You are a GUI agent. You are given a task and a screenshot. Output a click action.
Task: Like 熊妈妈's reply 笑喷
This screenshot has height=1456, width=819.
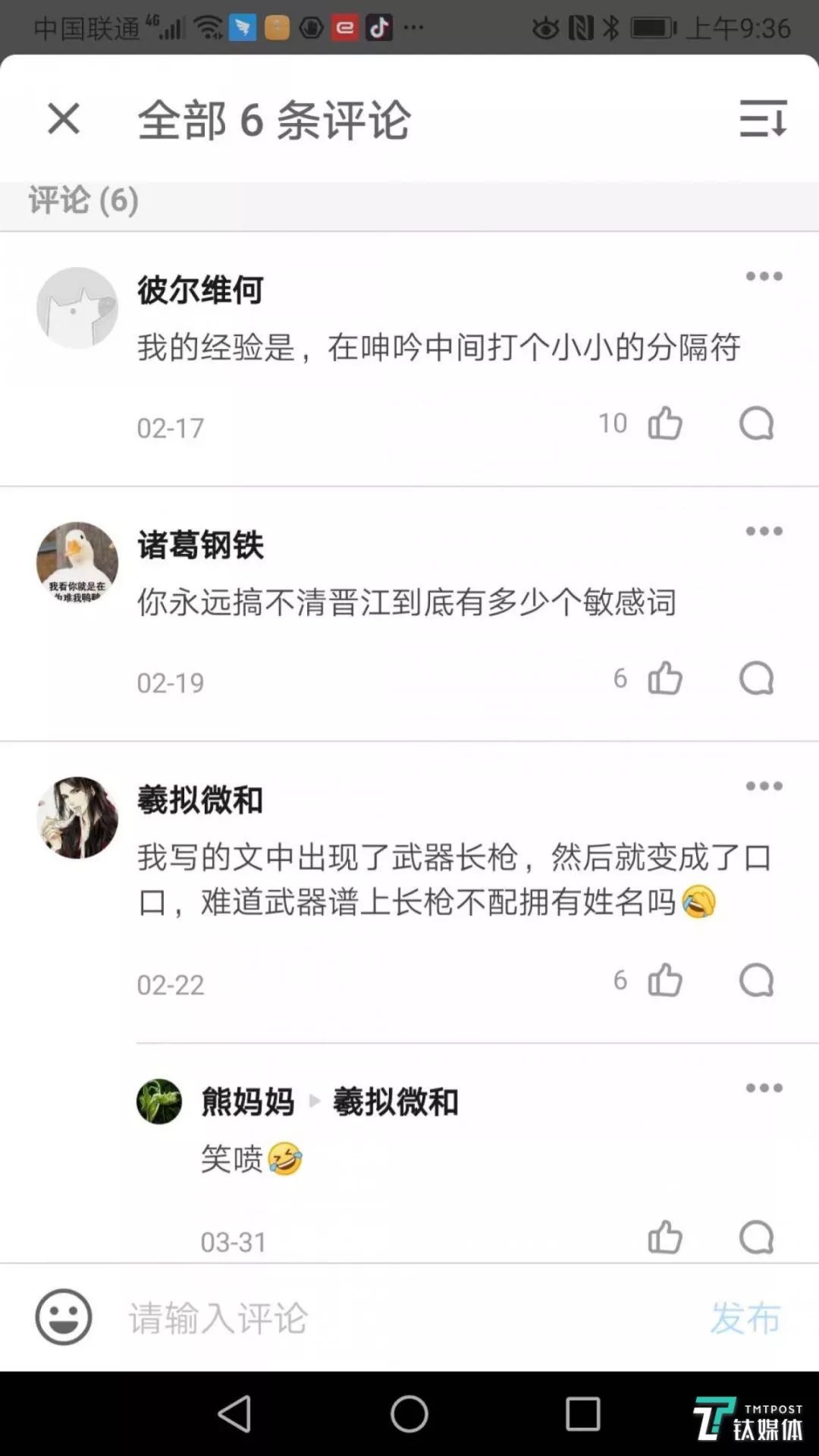coord(665,1237)
